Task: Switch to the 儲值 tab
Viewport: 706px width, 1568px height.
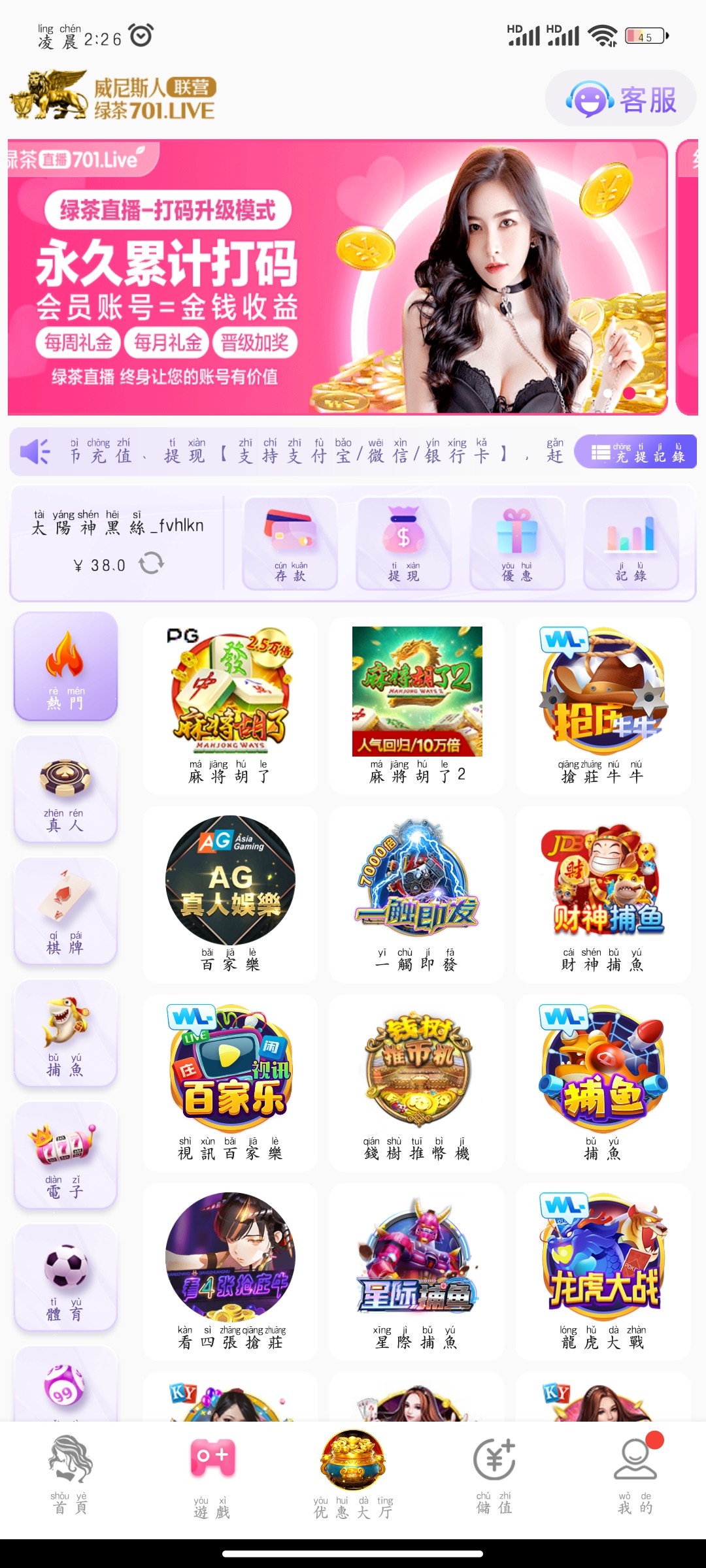Action: point(494,1477)
